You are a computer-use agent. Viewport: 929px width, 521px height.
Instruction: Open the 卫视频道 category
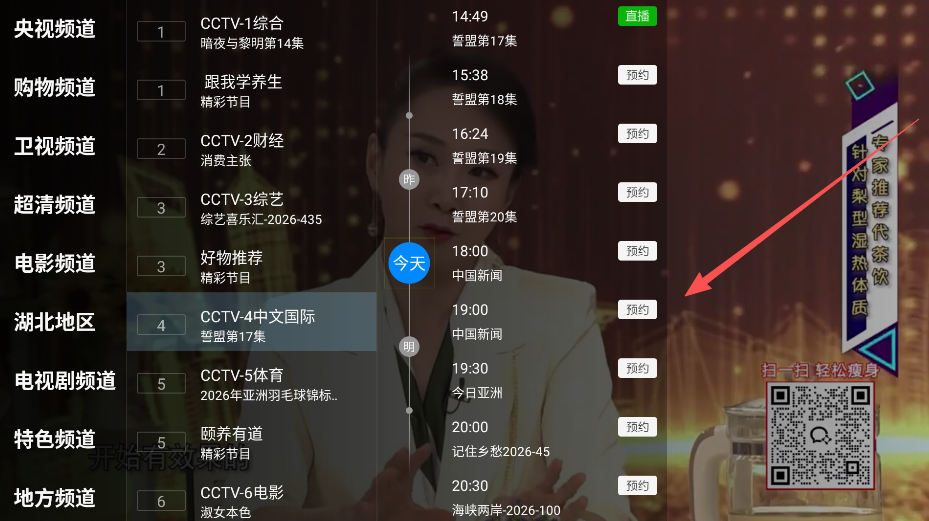[55, 146]
